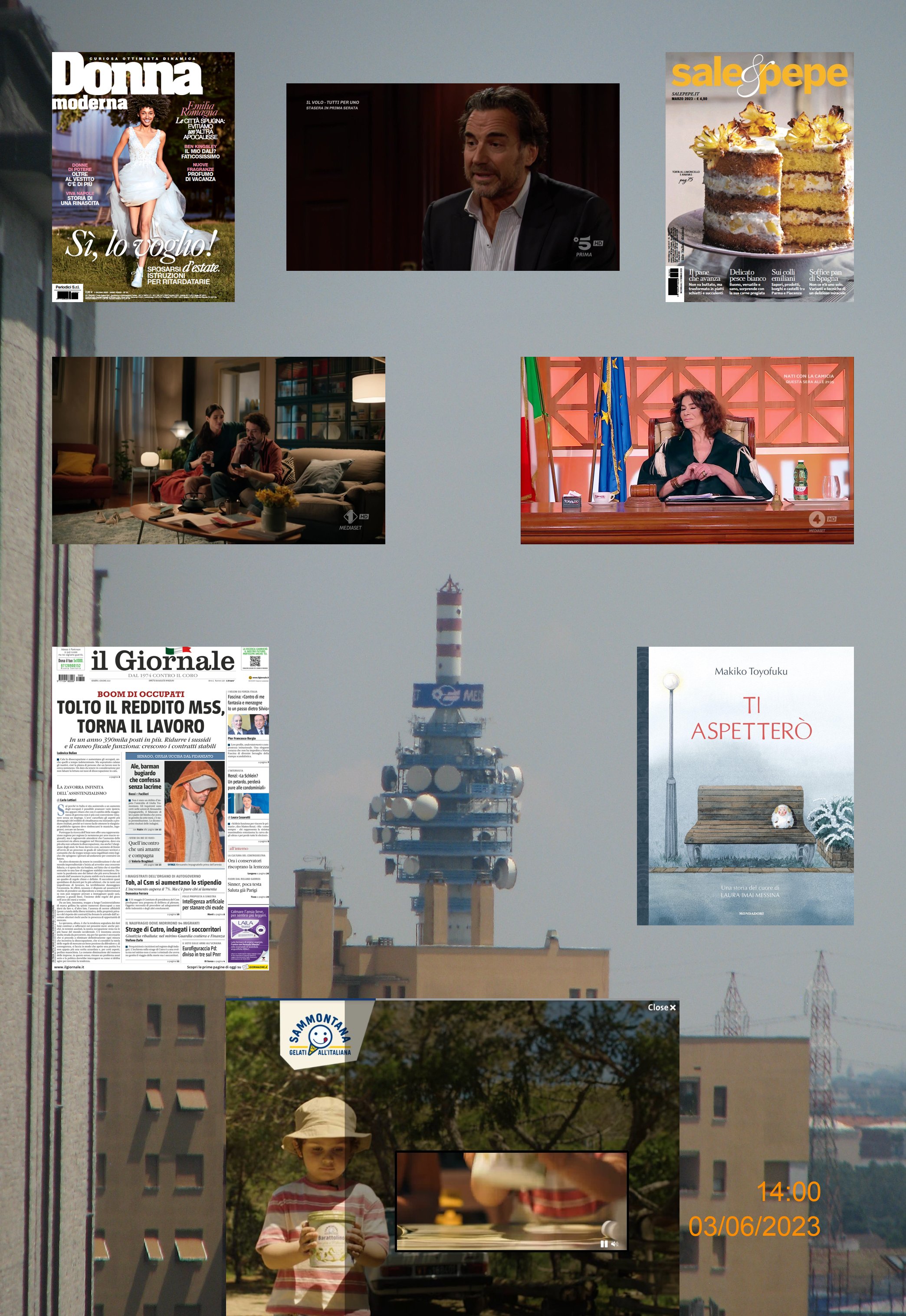Open the Italia 1 living room tile

(219, 450)
